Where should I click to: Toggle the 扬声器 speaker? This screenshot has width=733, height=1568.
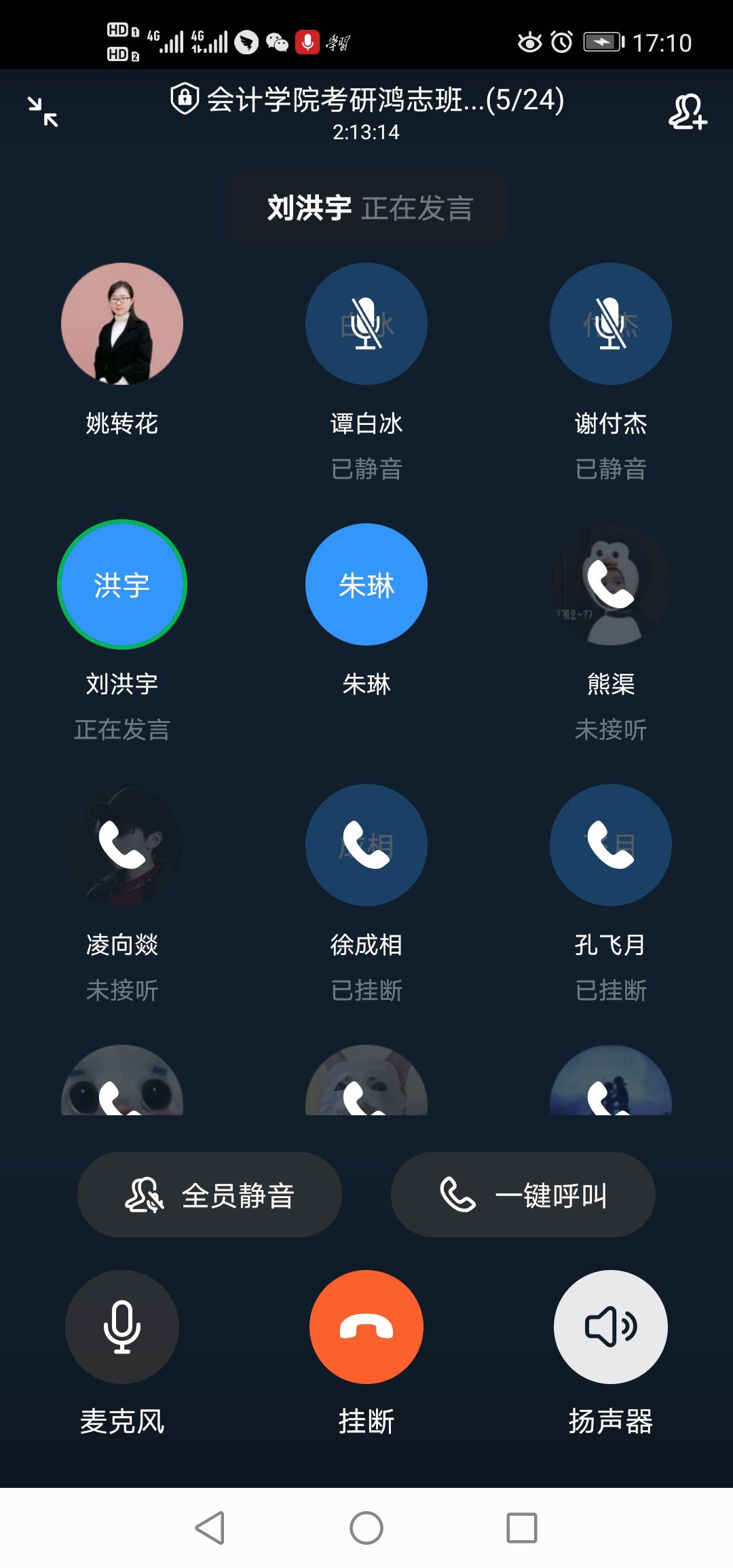click(x=611, y=1327)
